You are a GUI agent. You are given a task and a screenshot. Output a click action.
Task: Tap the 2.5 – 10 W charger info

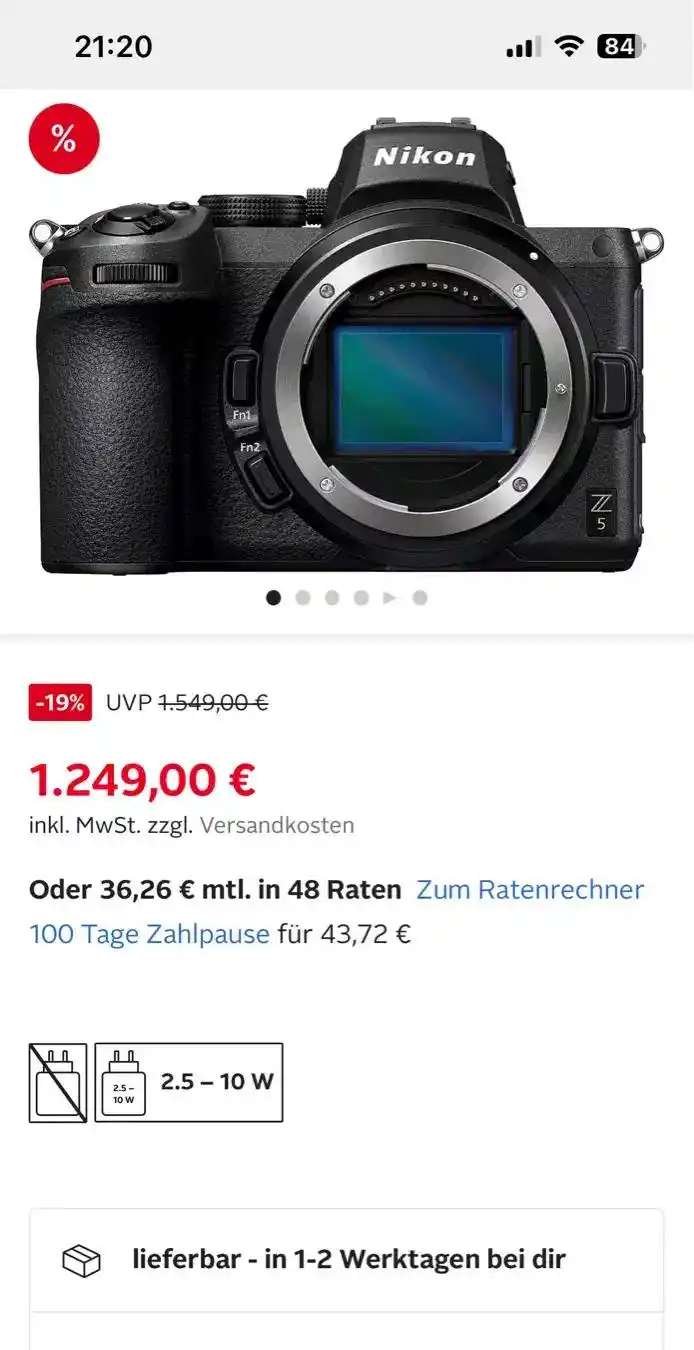189,1082
